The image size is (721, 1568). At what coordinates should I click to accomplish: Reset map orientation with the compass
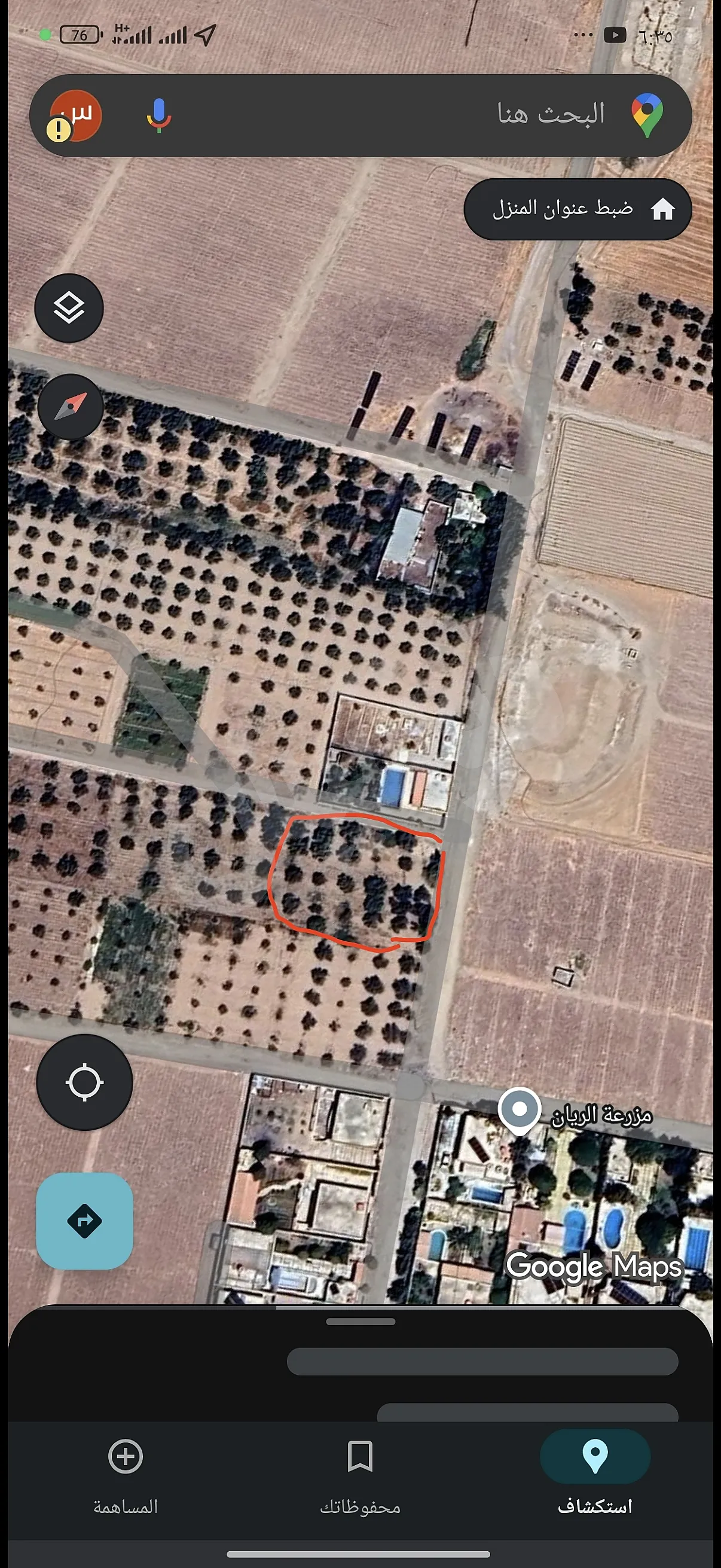point(71,407)
